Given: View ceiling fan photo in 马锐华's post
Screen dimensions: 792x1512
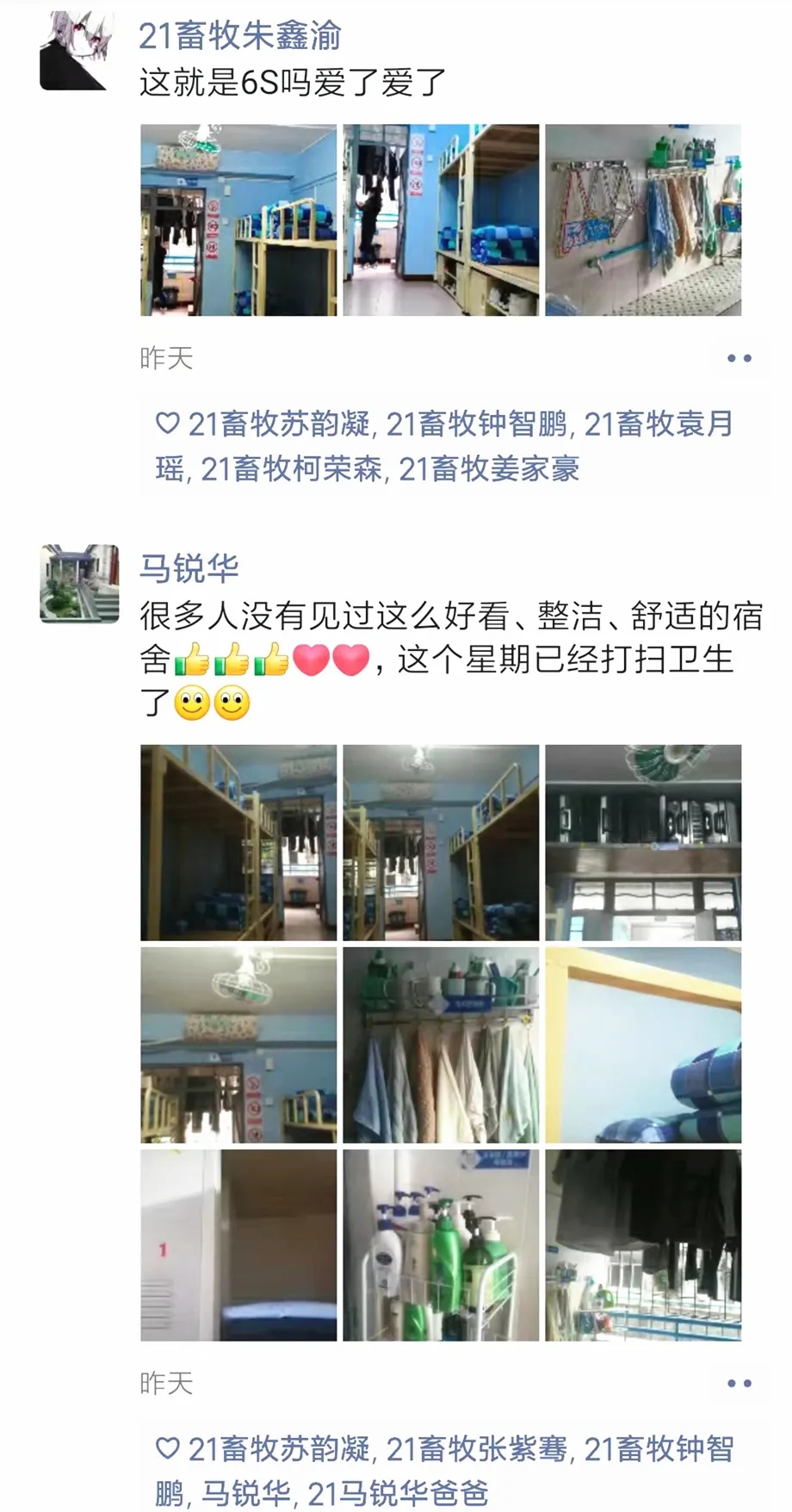Looking at the screenshot, I should (x=238, y=1045).
